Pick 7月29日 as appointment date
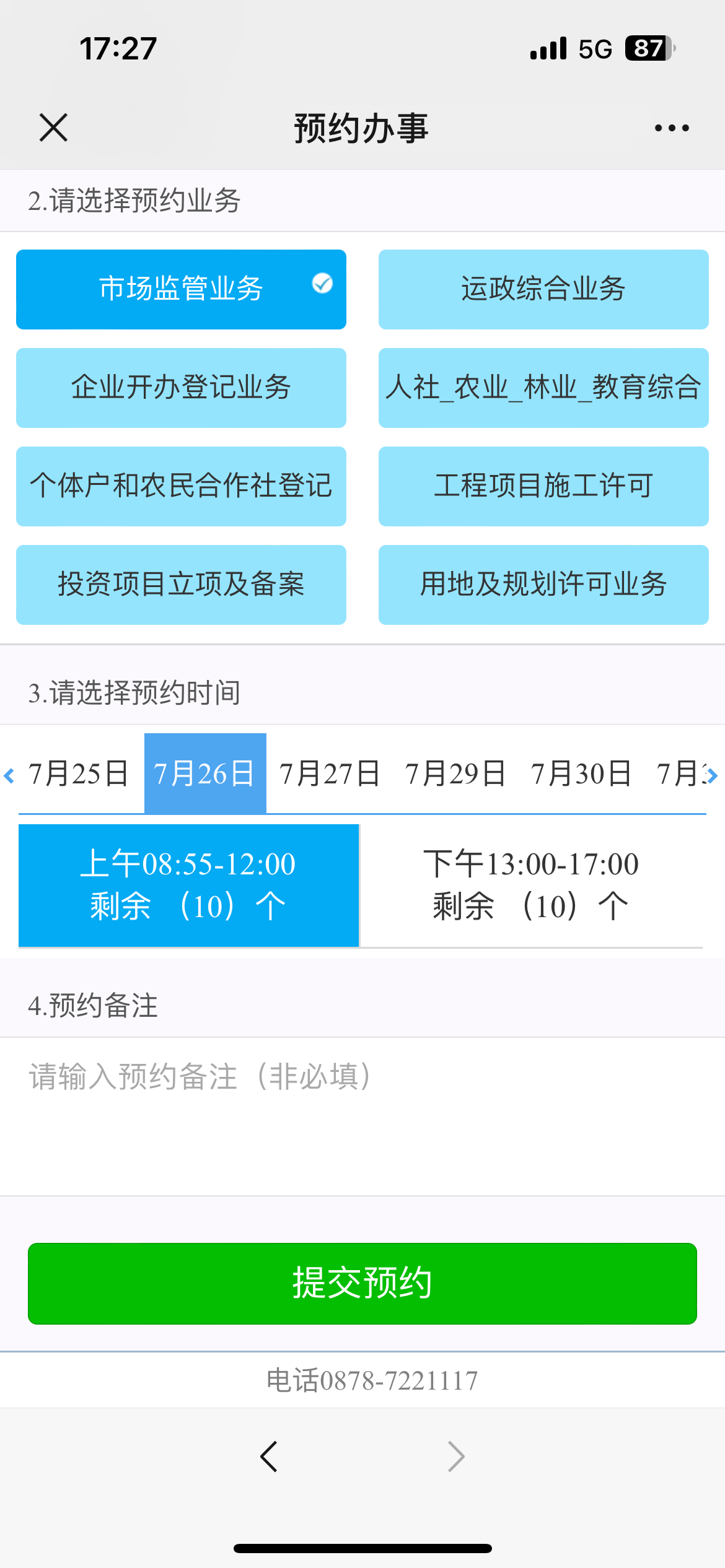The image size is (725, 1568). (x=455, y=774)
